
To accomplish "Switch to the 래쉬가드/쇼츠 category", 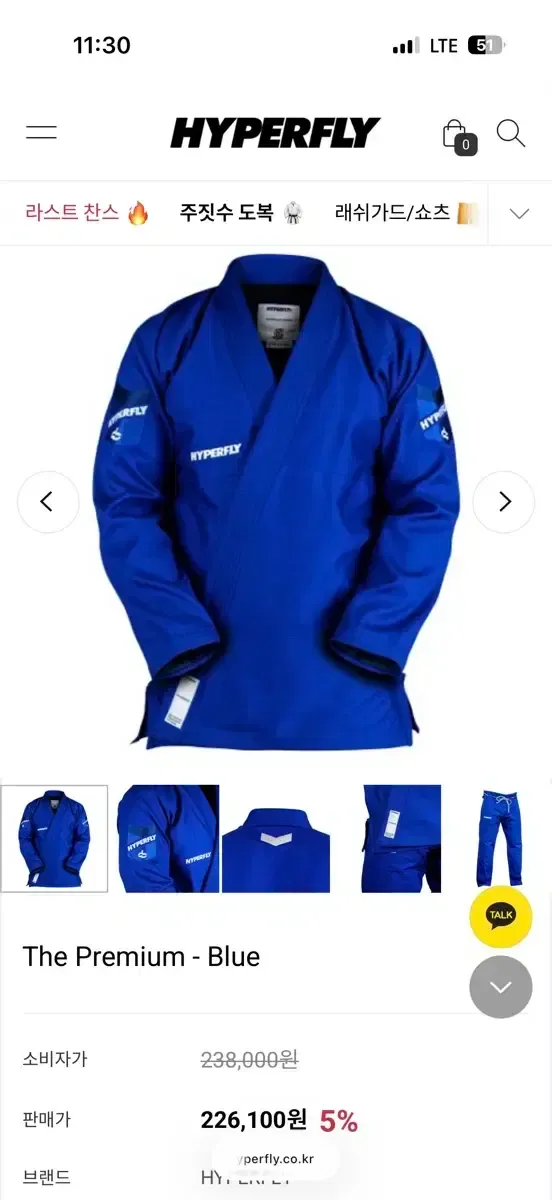I will [407, 213].
